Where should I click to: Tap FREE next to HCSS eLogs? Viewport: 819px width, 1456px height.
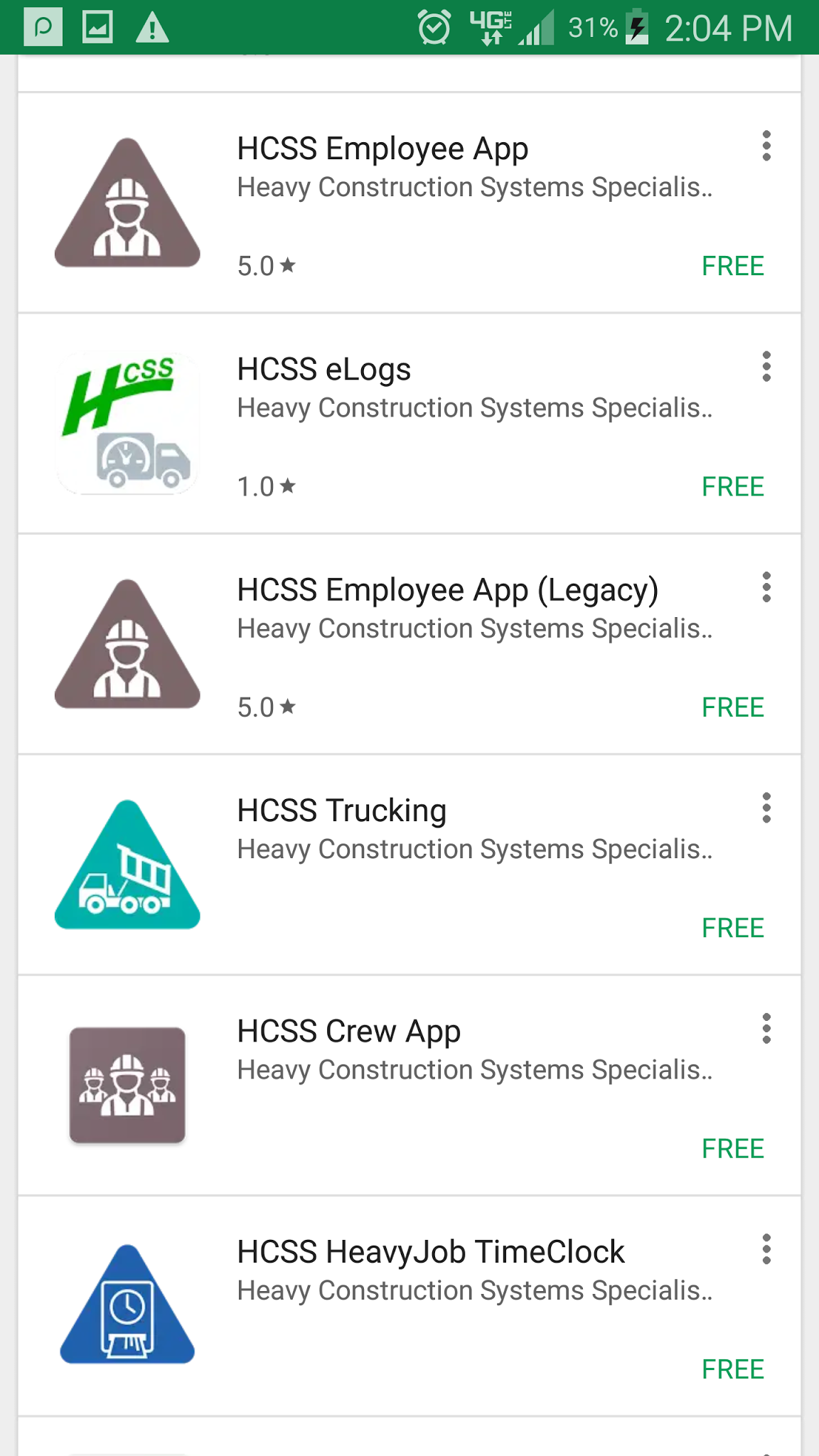[733, 486]
